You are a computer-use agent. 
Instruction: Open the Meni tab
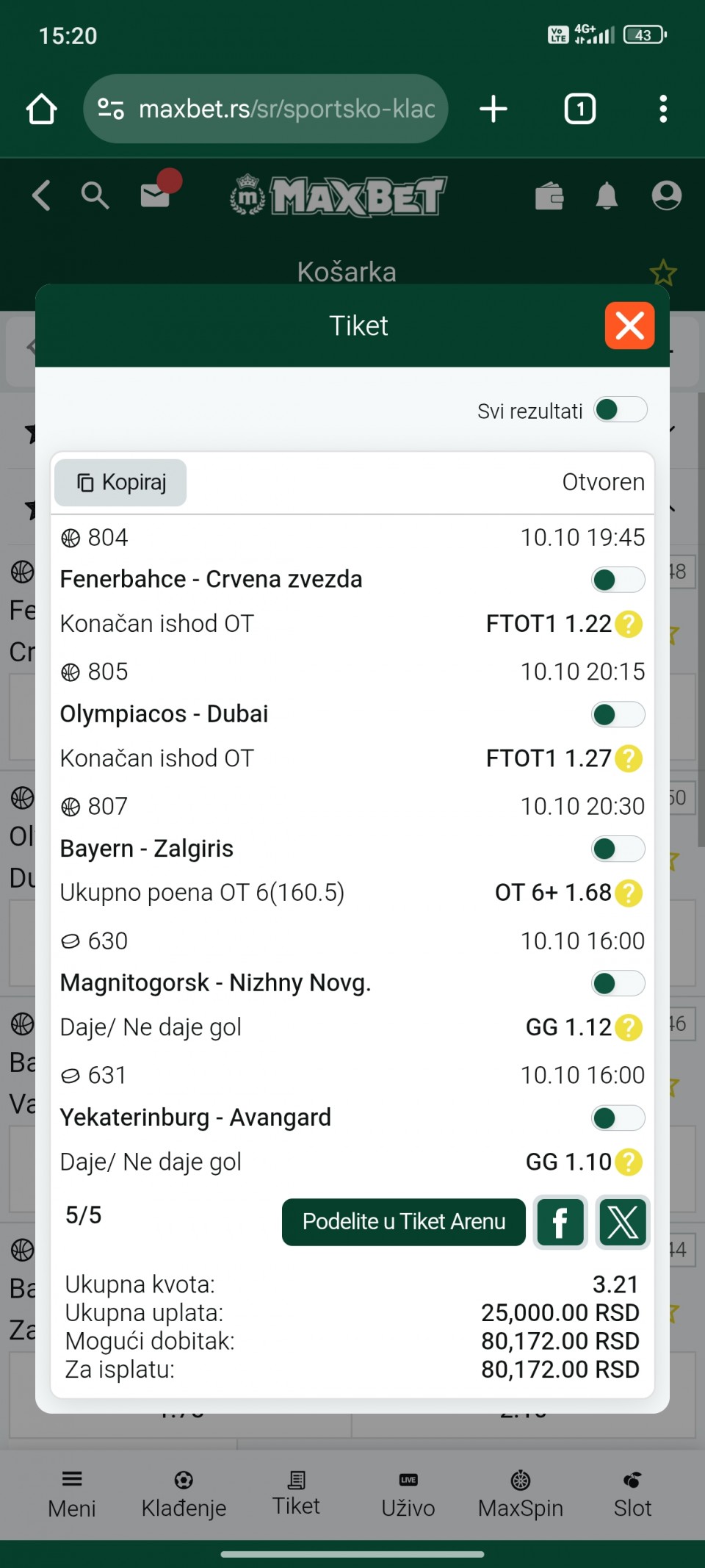72,1493
